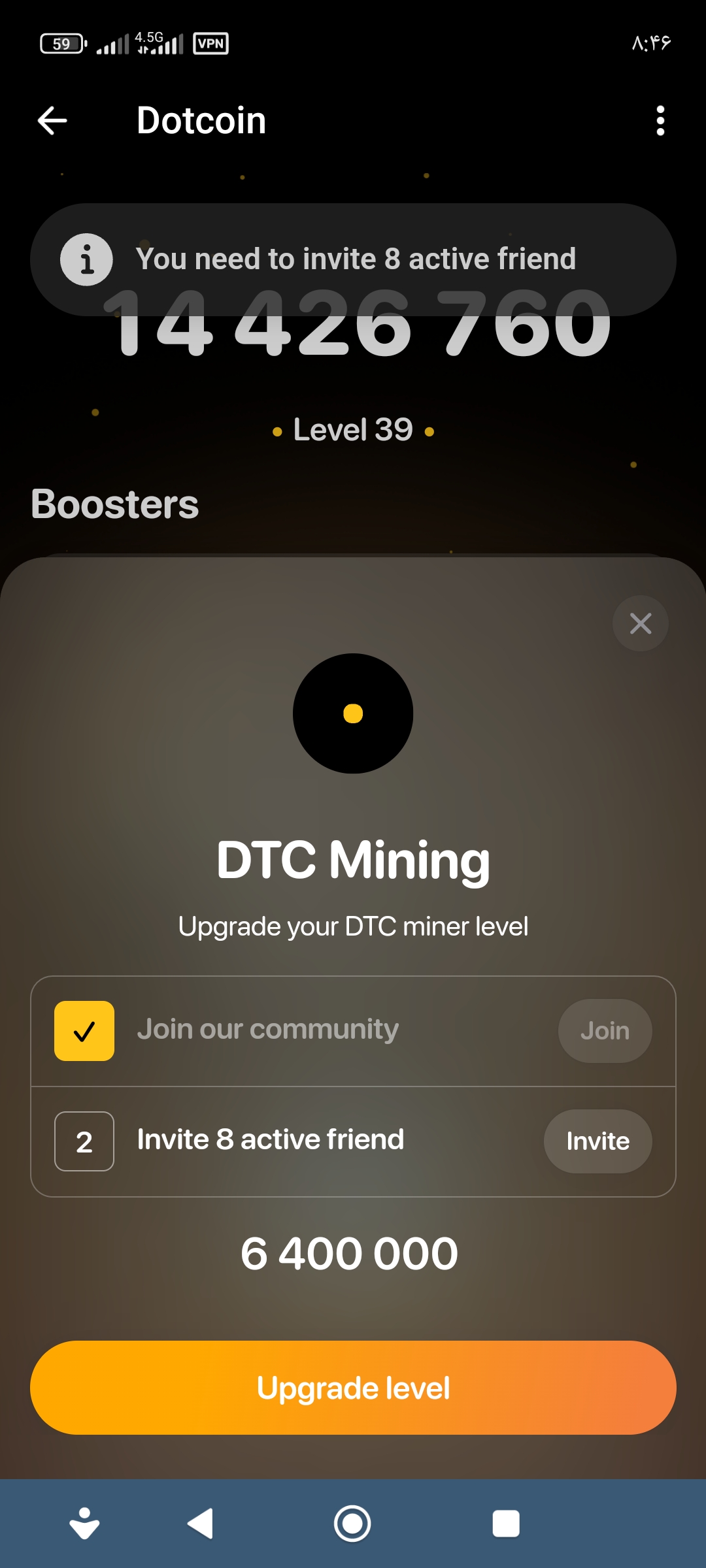Open the three-dot overflow menu
706x1568 pixels.
660,121
